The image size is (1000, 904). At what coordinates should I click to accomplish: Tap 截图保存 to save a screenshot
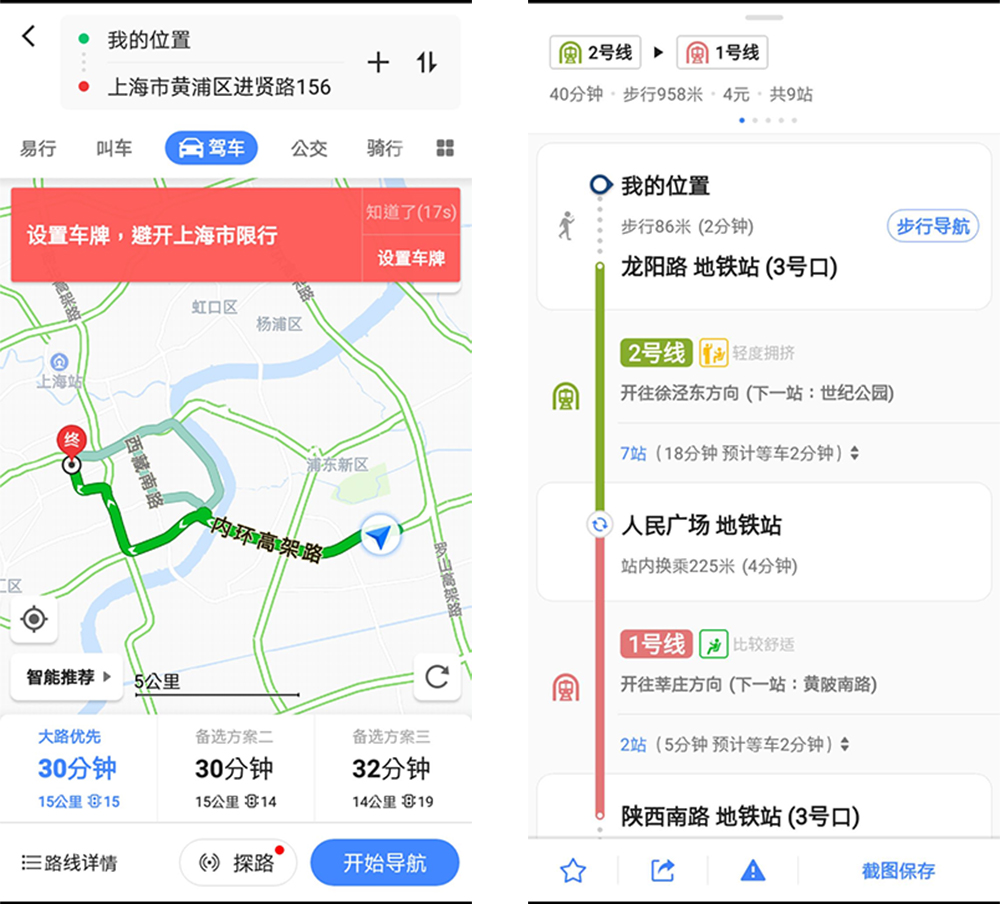pyautogui.click(x=898, y=870)
